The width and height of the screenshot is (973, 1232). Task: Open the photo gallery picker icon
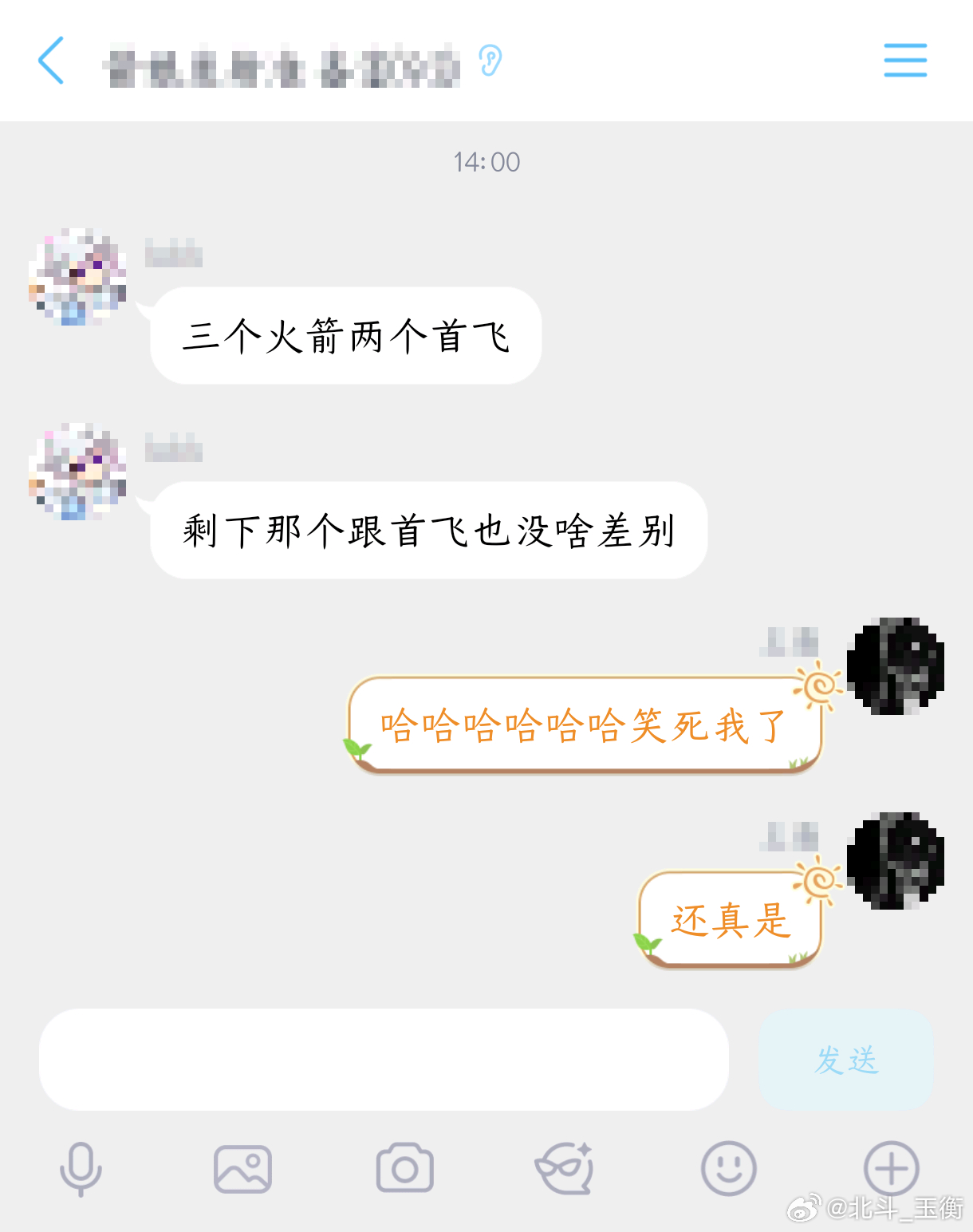241,1167
